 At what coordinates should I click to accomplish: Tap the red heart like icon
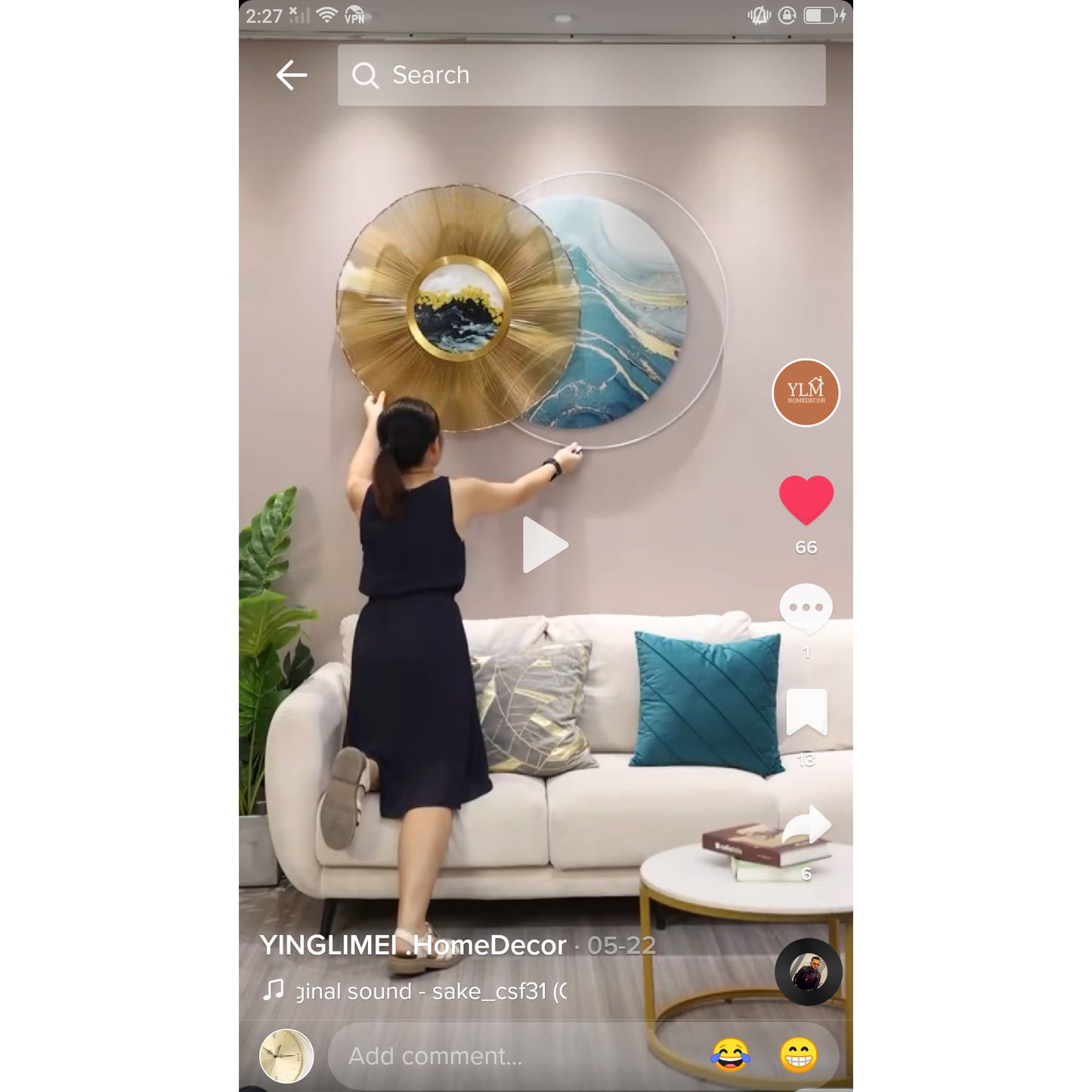[806, 500]
